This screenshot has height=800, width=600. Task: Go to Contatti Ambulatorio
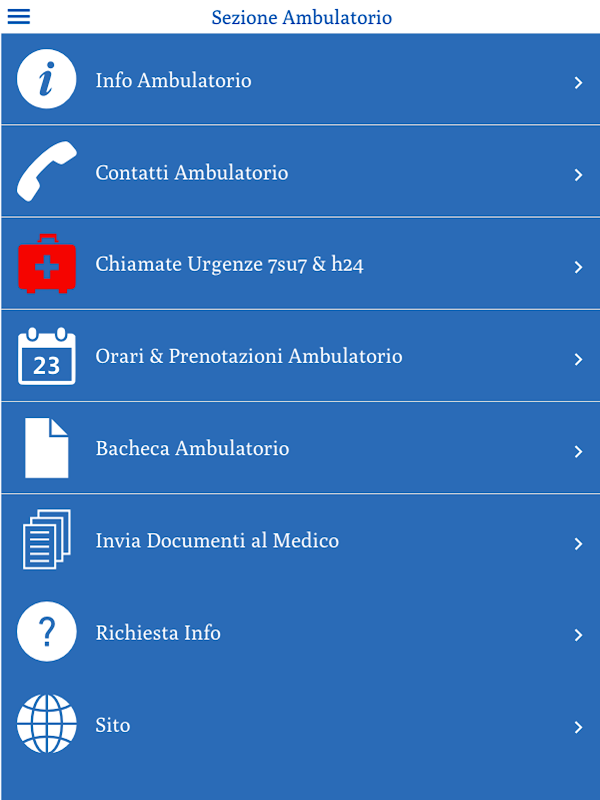pos(300,173)
